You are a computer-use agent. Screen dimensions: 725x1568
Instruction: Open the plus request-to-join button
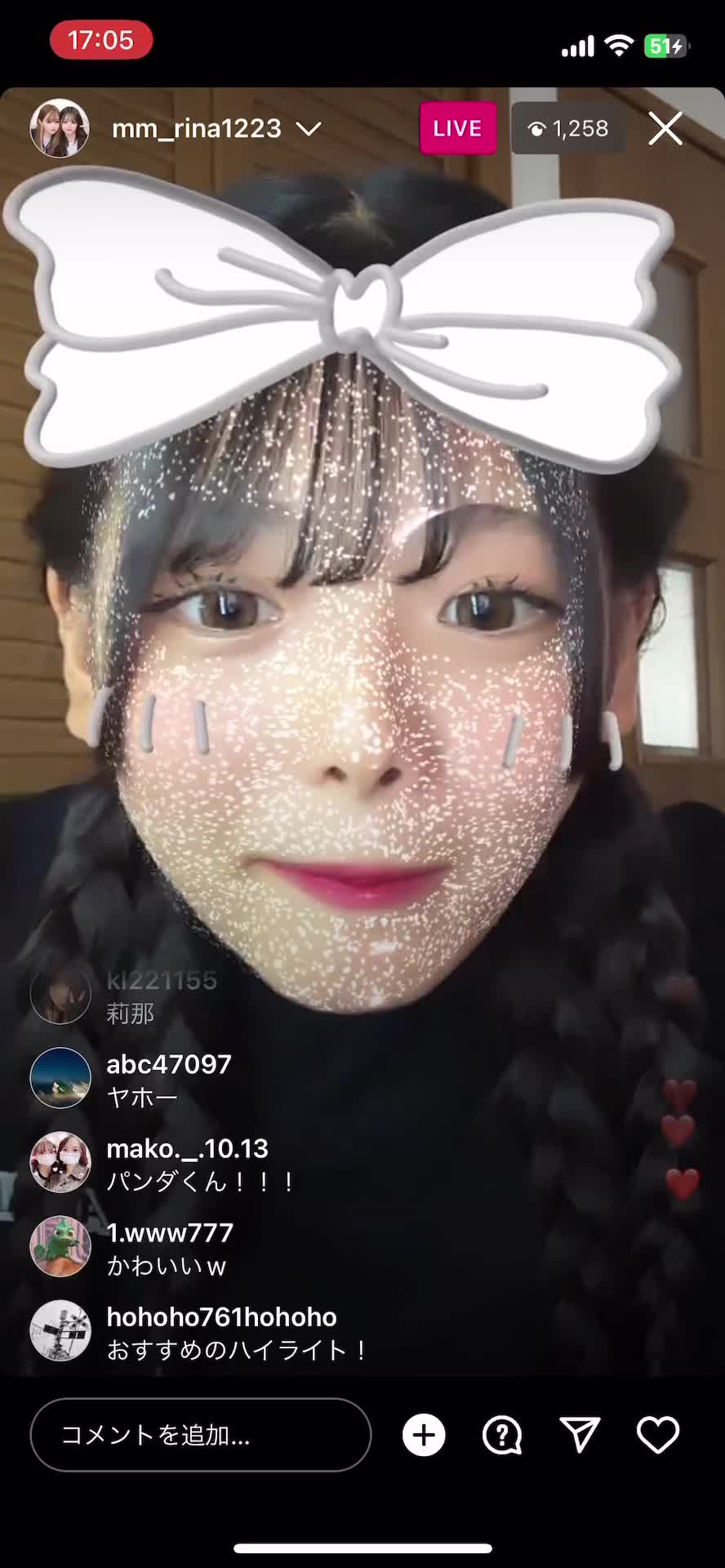click(424, 1435)
